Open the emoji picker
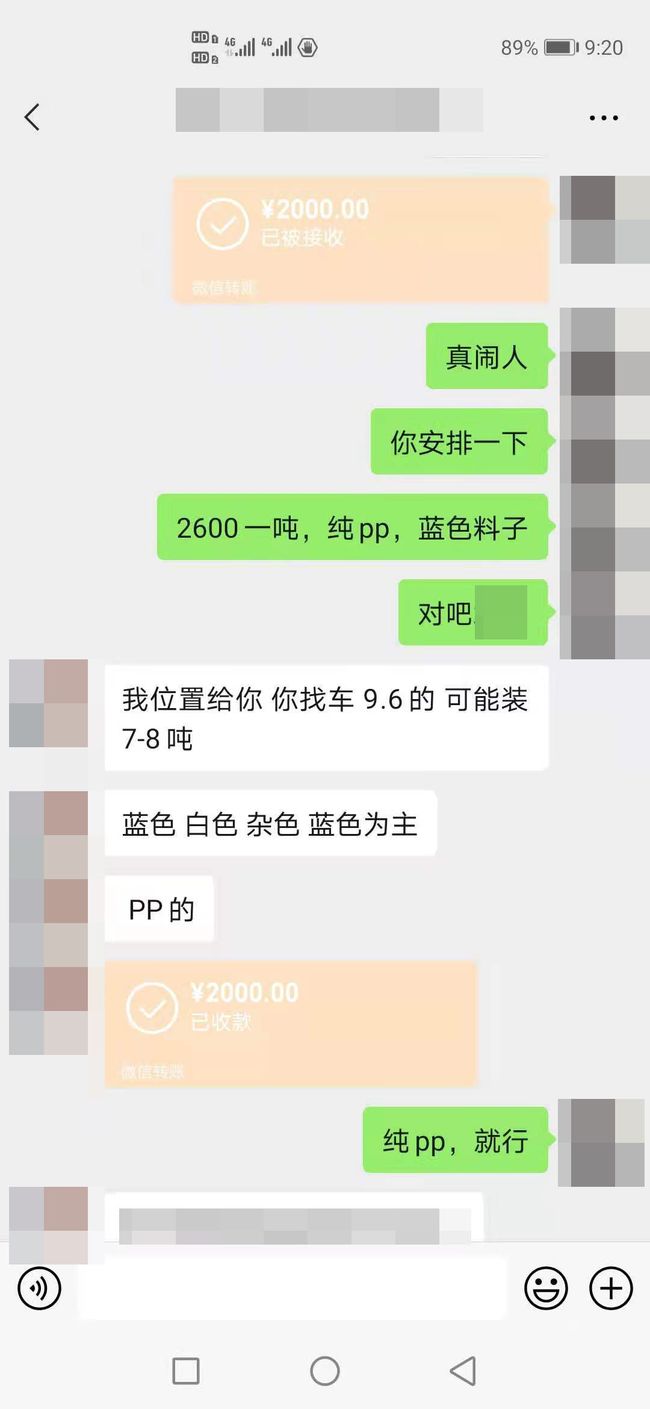Screen dimensions: 650x1409 (546, 1288)
